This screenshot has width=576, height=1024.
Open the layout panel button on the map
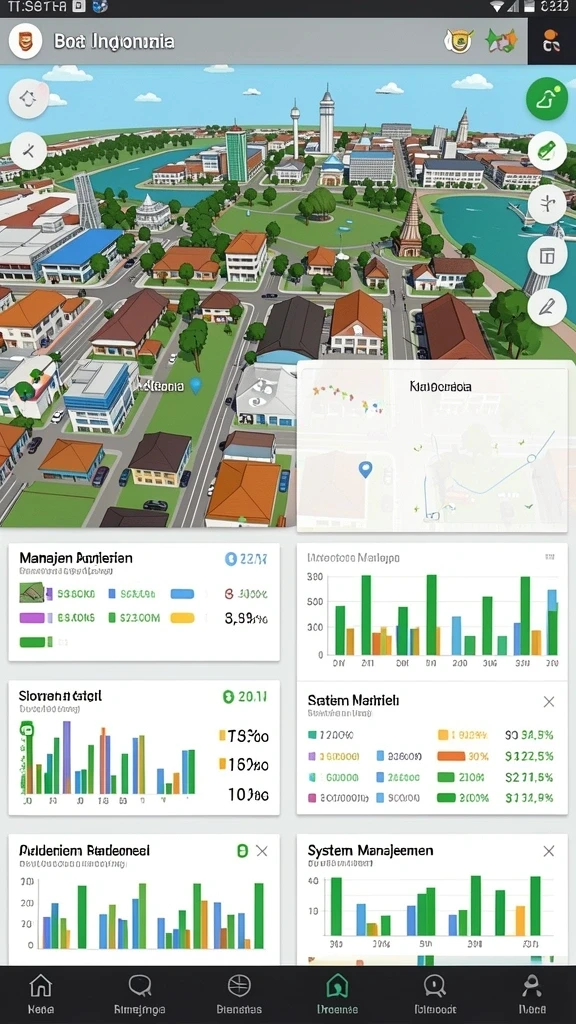[547, 256]
